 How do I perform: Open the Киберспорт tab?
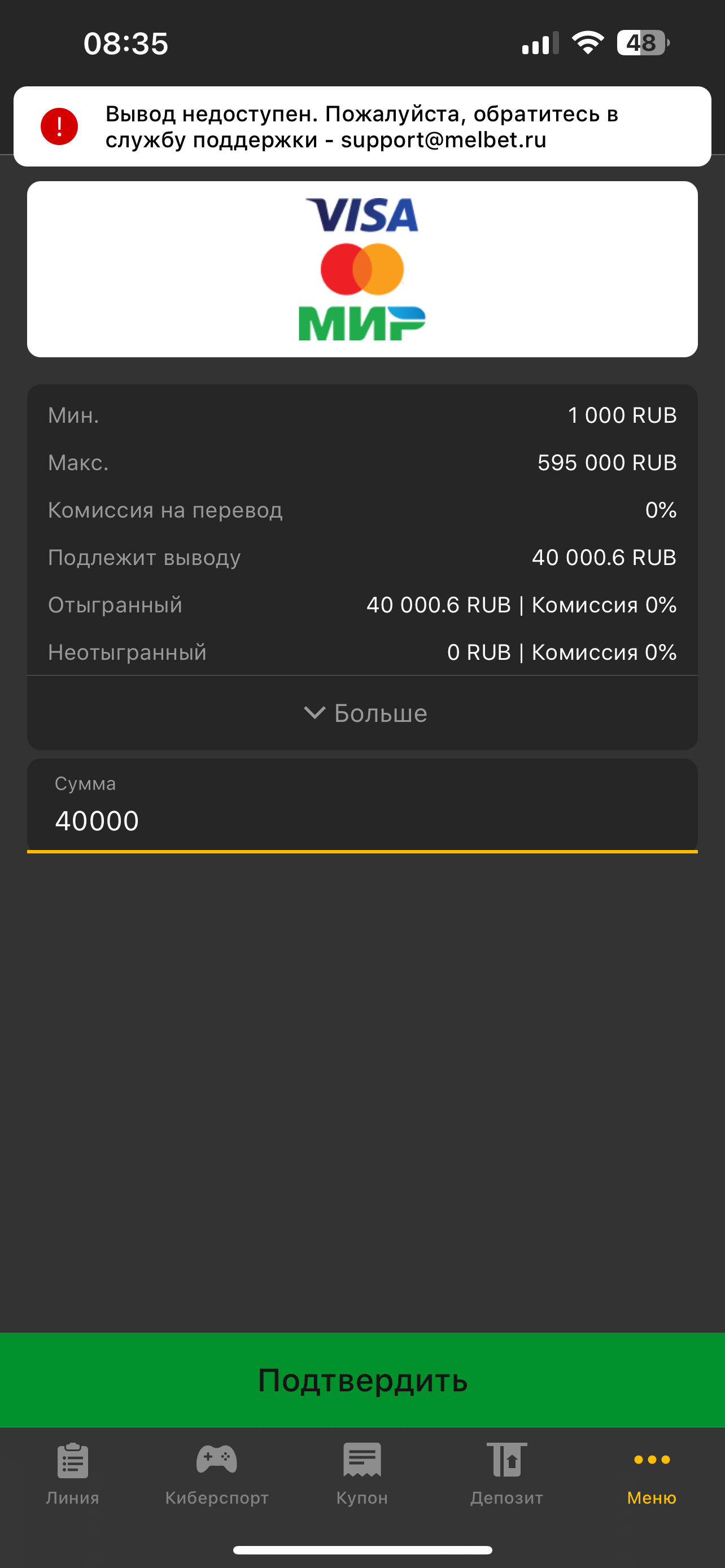point(217,1474)
